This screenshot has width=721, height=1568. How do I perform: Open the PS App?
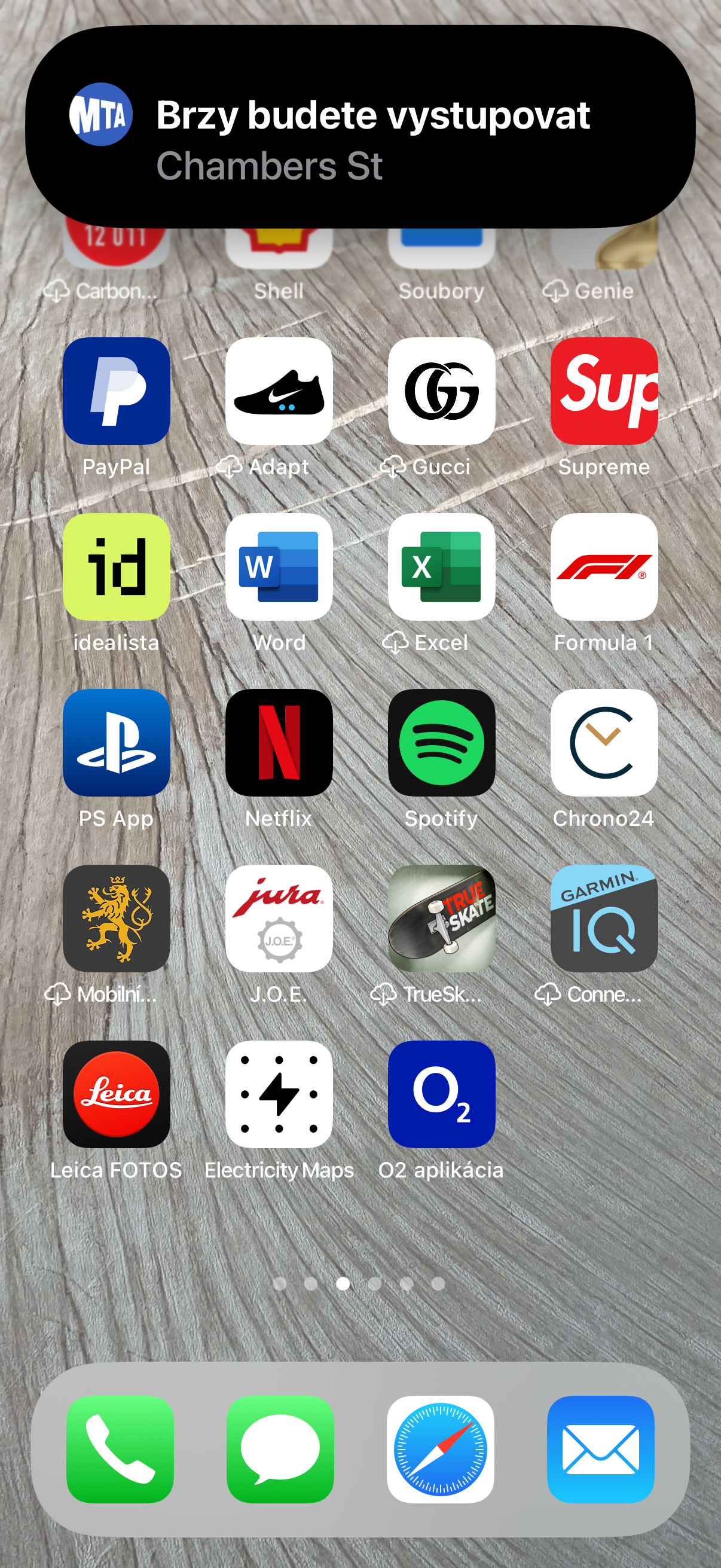pos(116,743)
